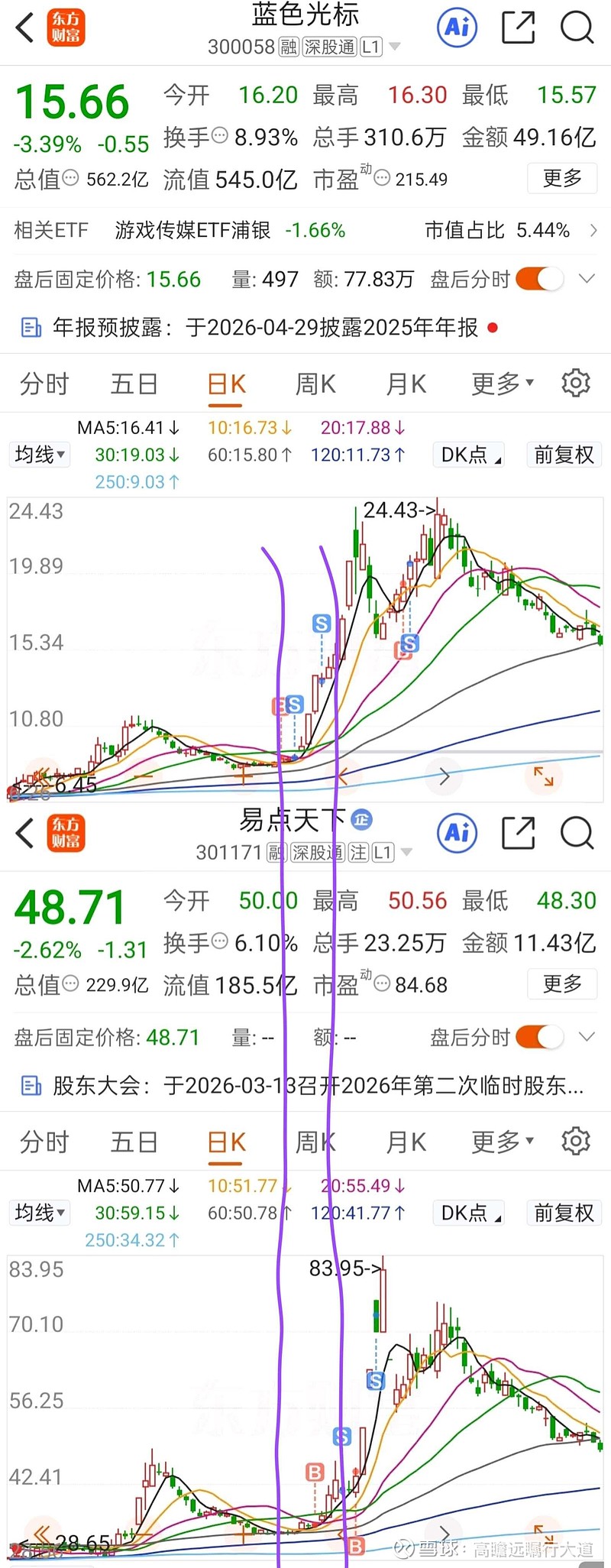611x1568 pixels.
Task: Click the back arrow on 易点天下 page
Action: 24,834
